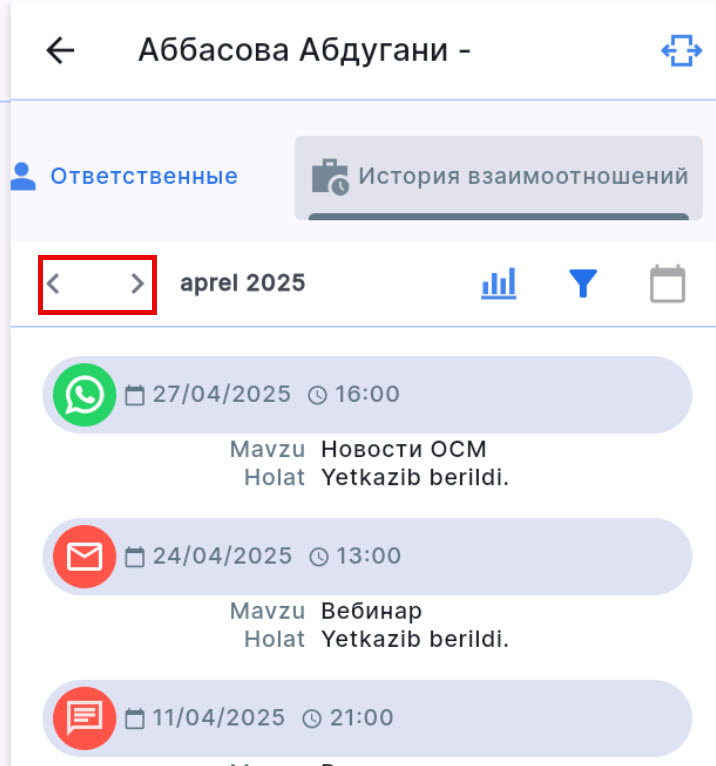The image size is (716, 766).
Task: Select the История взаимоотношений tab
Action: [499, 177]
